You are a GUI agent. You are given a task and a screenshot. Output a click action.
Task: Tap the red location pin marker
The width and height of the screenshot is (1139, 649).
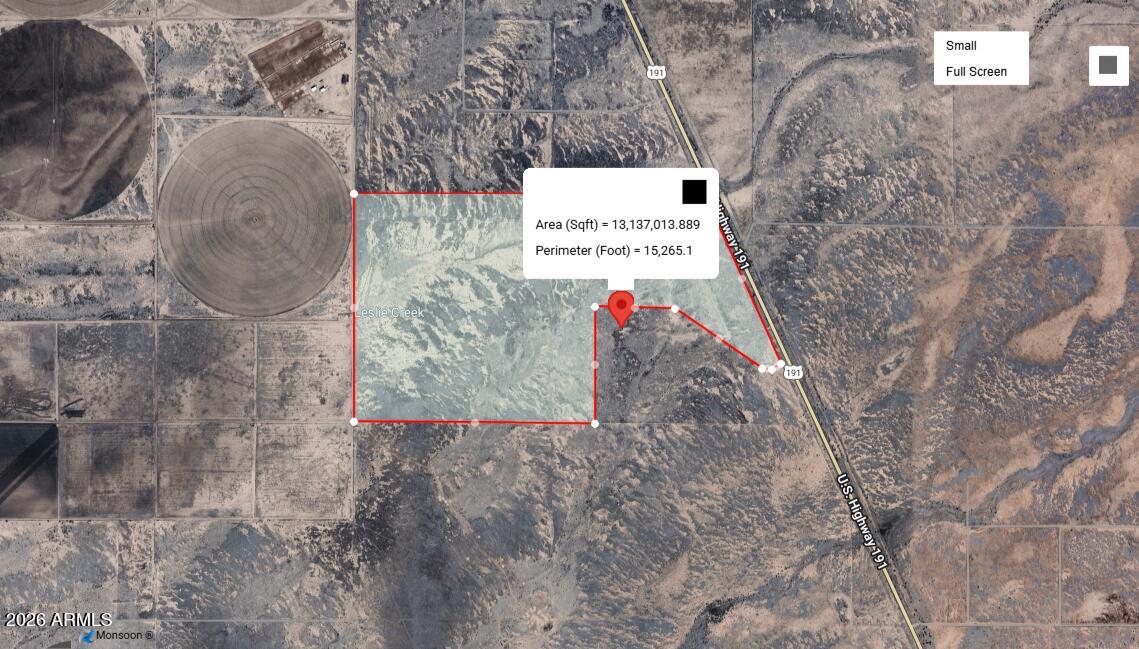point(621,307)
